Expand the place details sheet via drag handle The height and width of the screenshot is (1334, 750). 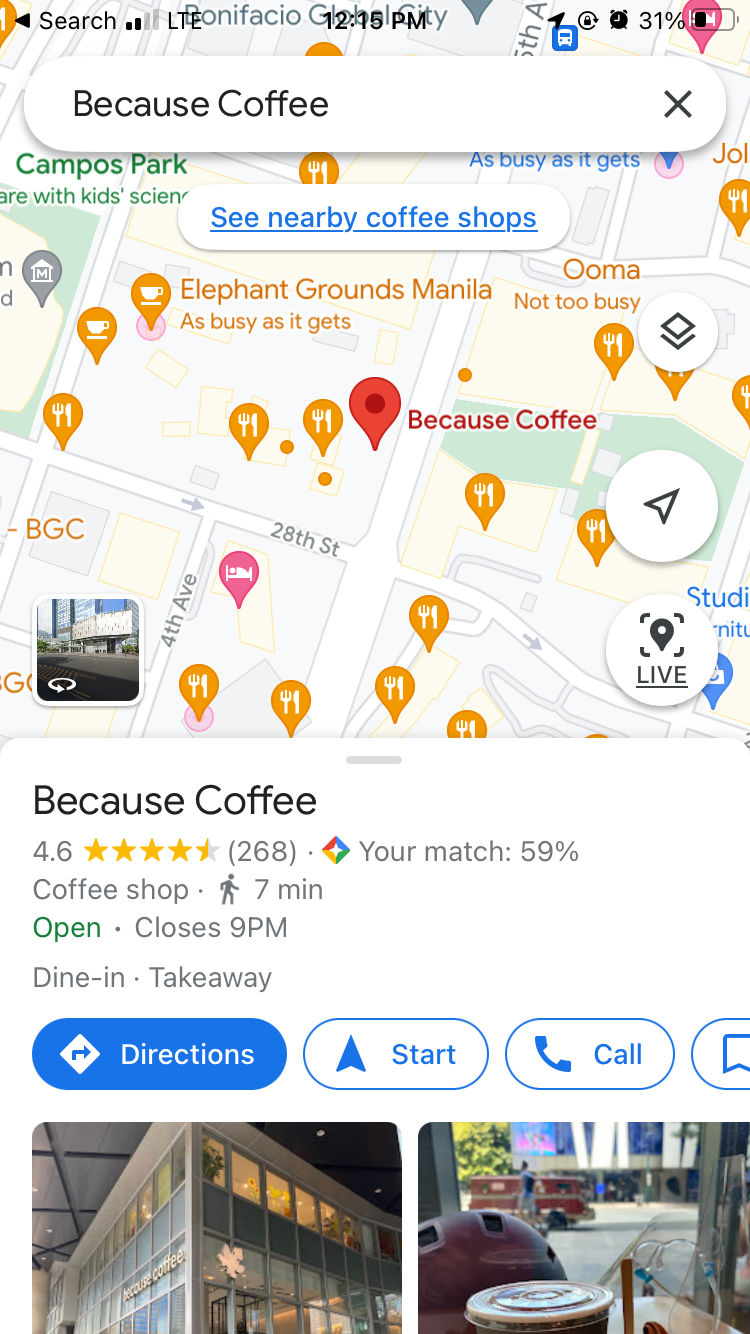pos(374,759)
